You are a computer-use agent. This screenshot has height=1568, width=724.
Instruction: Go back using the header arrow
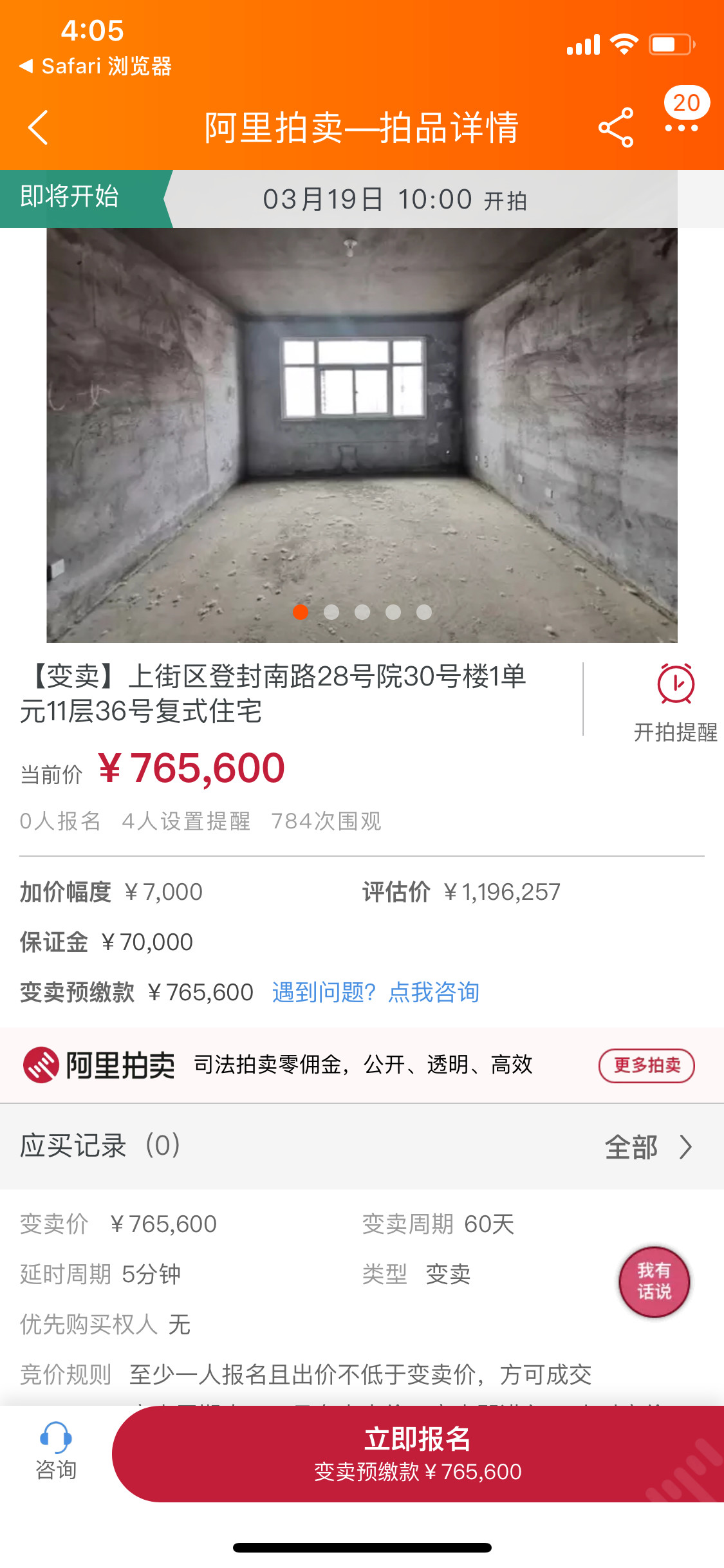click(x=39, y=127)
